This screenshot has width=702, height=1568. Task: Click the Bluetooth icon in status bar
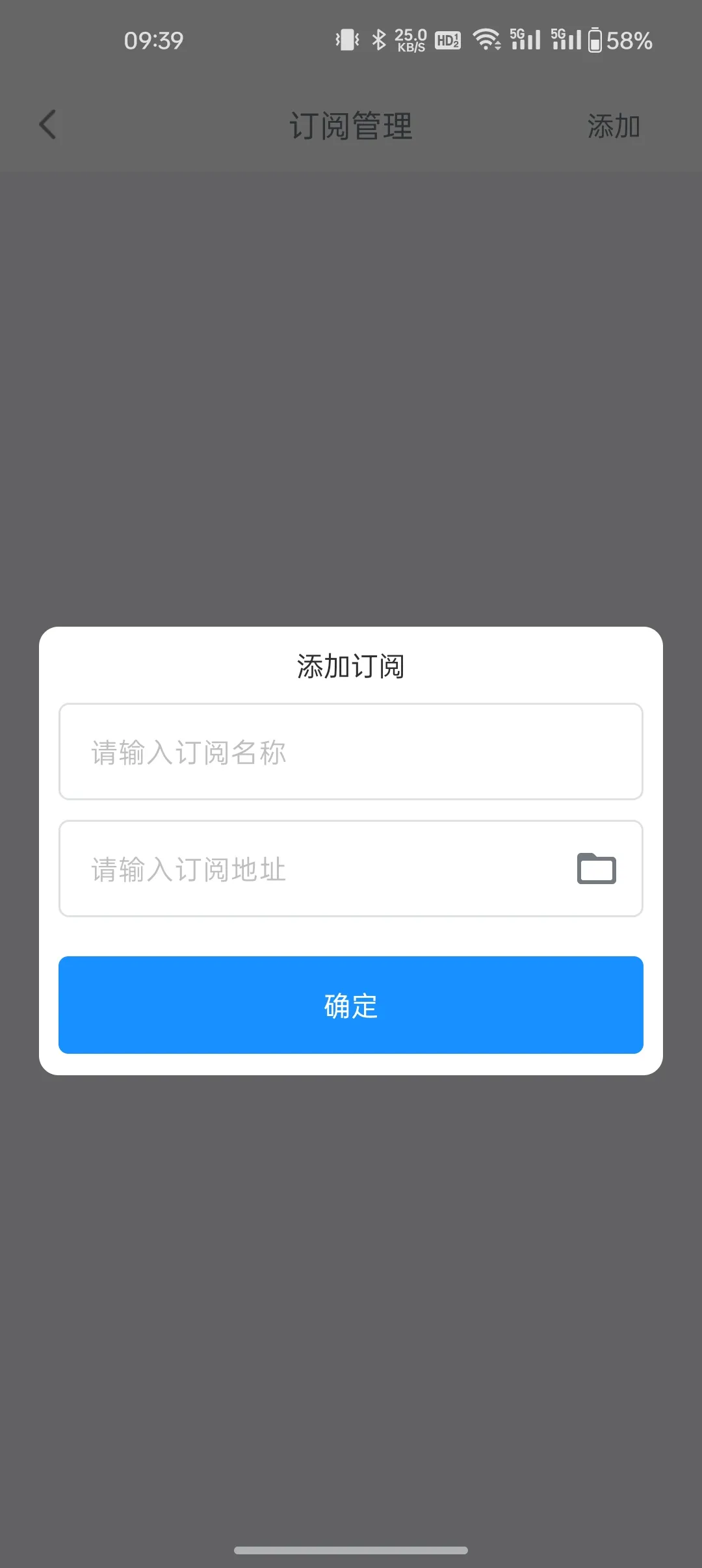click(379, 39)
